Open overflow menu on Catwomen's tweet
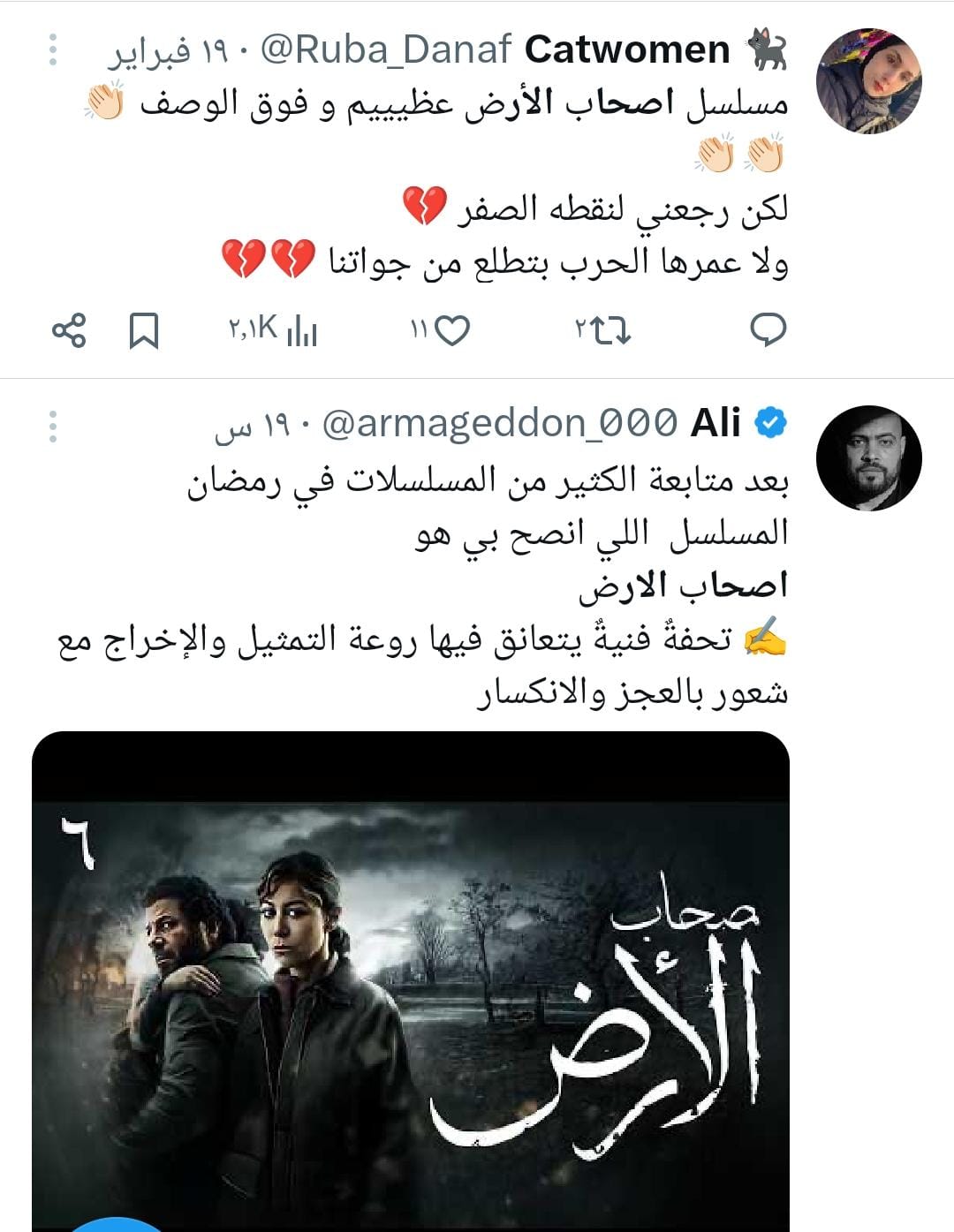 [x=53, y=50]
